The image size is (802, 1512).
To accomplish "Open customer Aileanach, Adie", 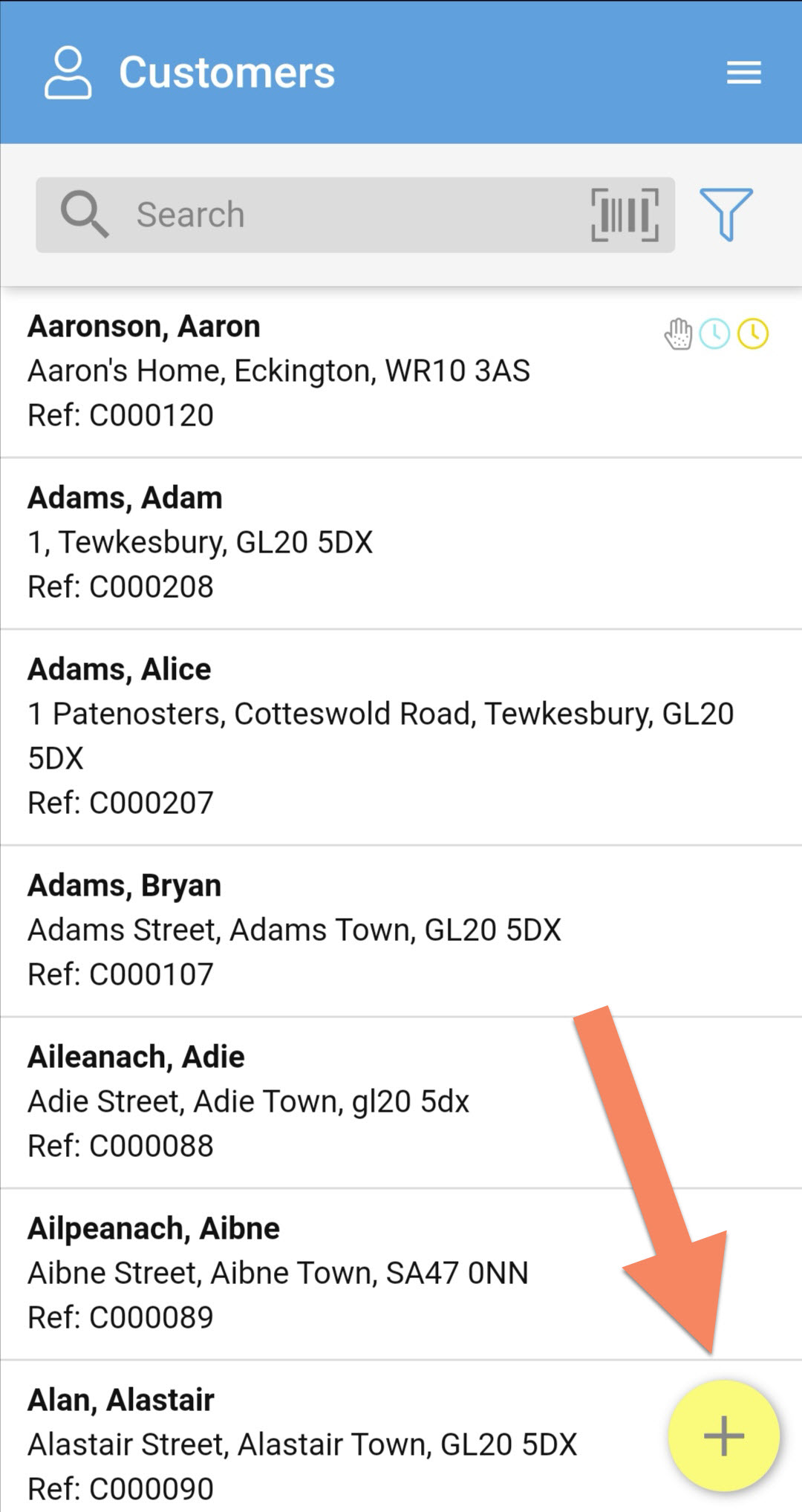I will 401,1103.
